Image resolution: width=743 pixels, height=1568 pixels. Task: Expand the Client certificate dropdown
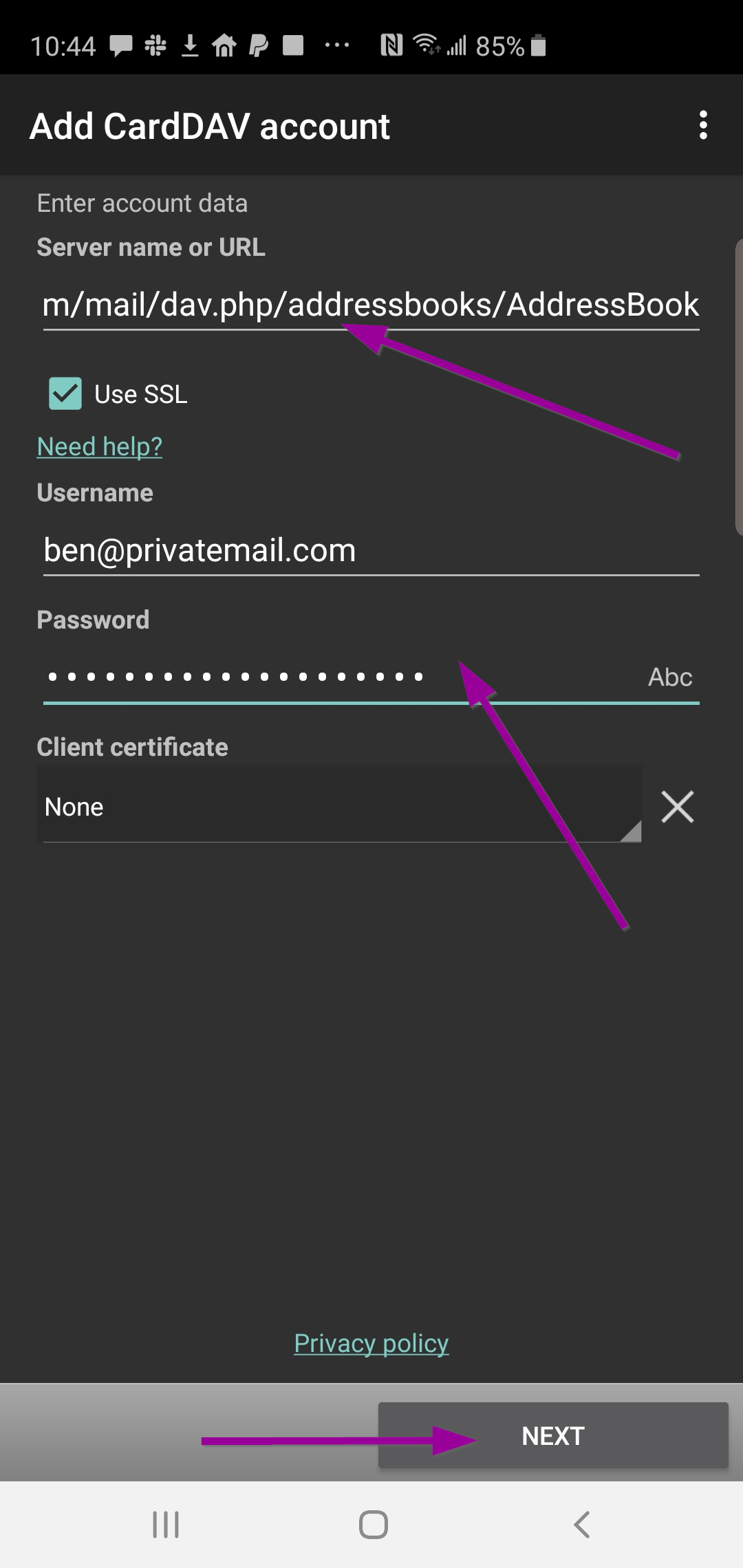[341, 807]
